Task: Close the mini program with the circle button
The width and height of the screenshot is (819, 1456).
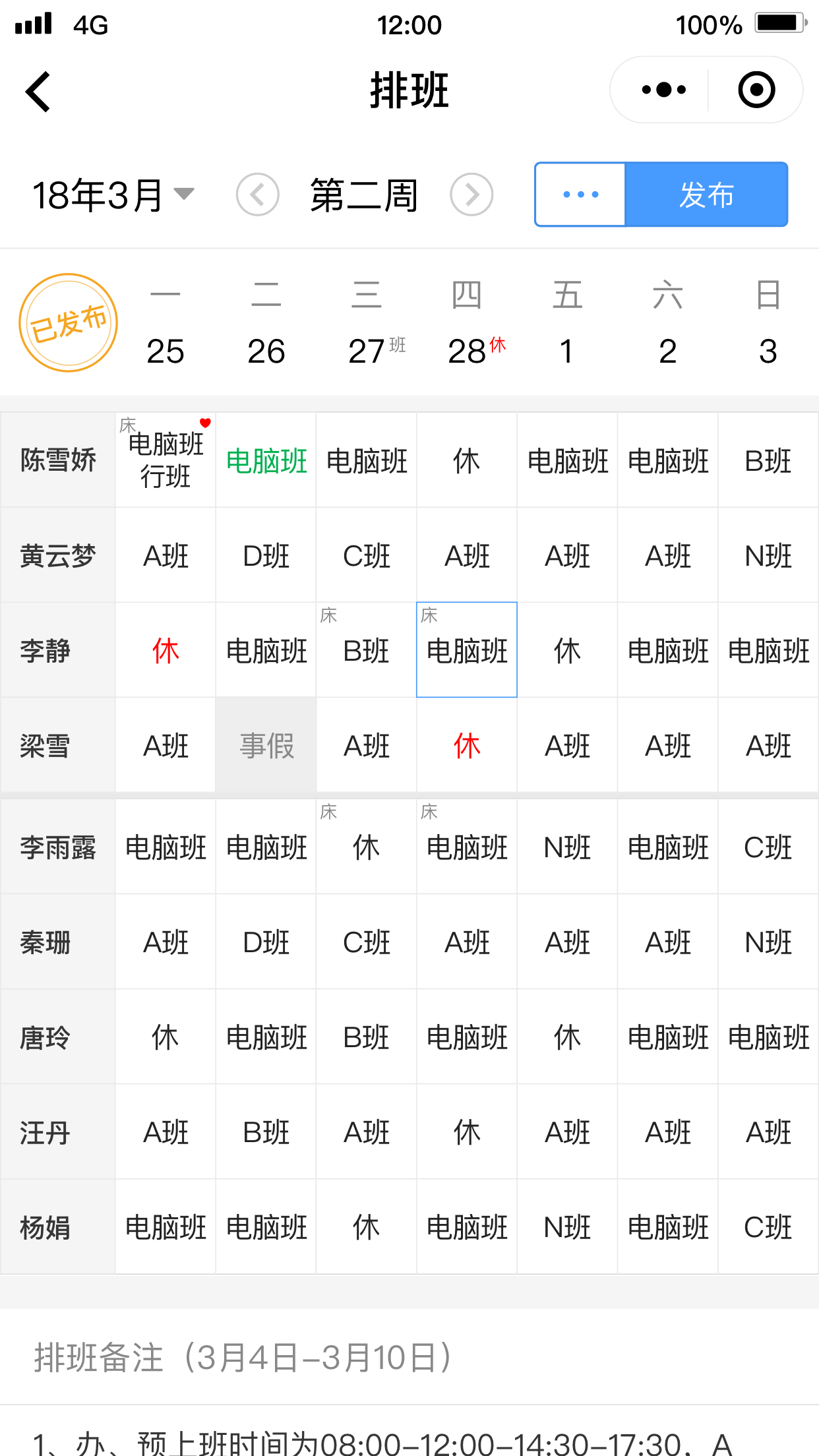Action: click(756, 90)
